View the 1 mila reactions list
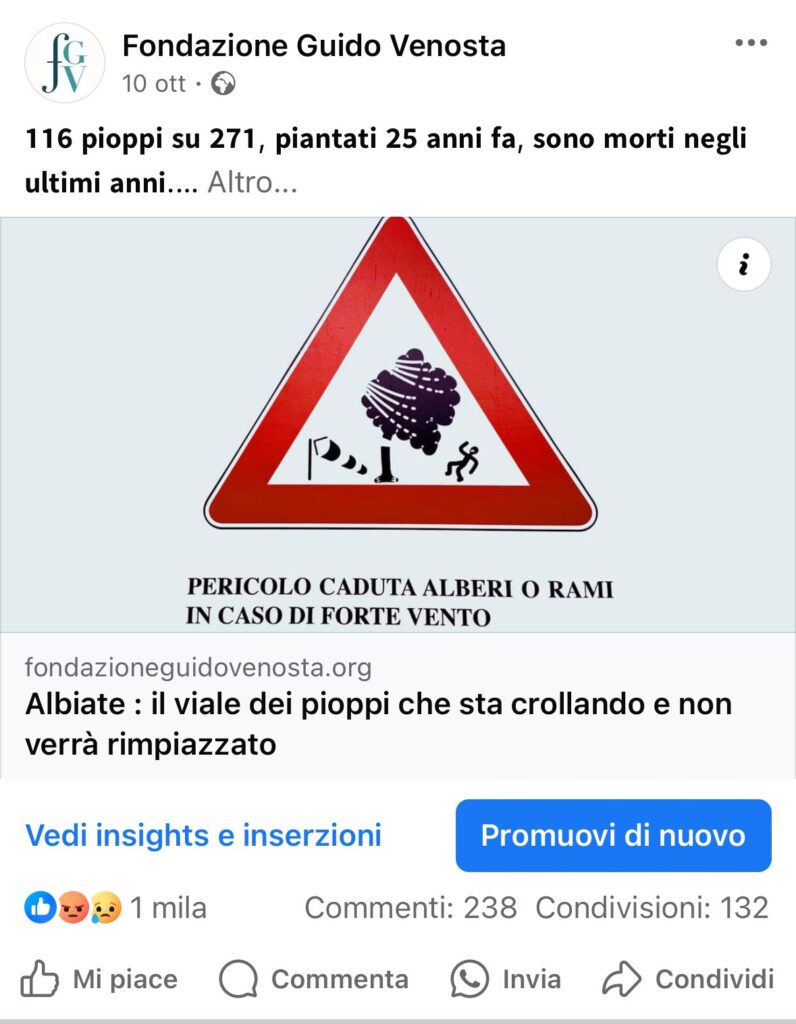Screen dimensions: 796x1024 pos(116,907)
